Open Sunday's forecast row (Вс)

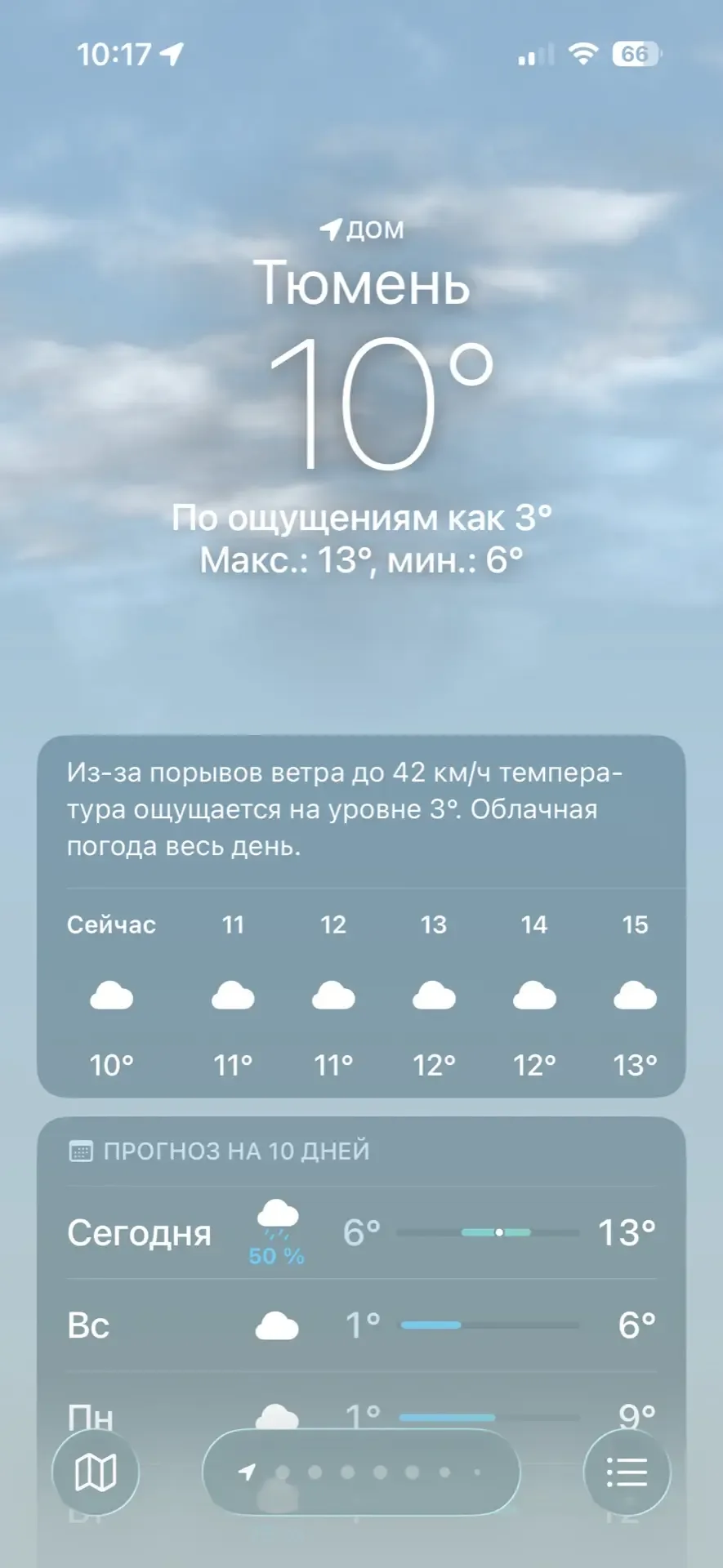click(x=361, y=1325)
